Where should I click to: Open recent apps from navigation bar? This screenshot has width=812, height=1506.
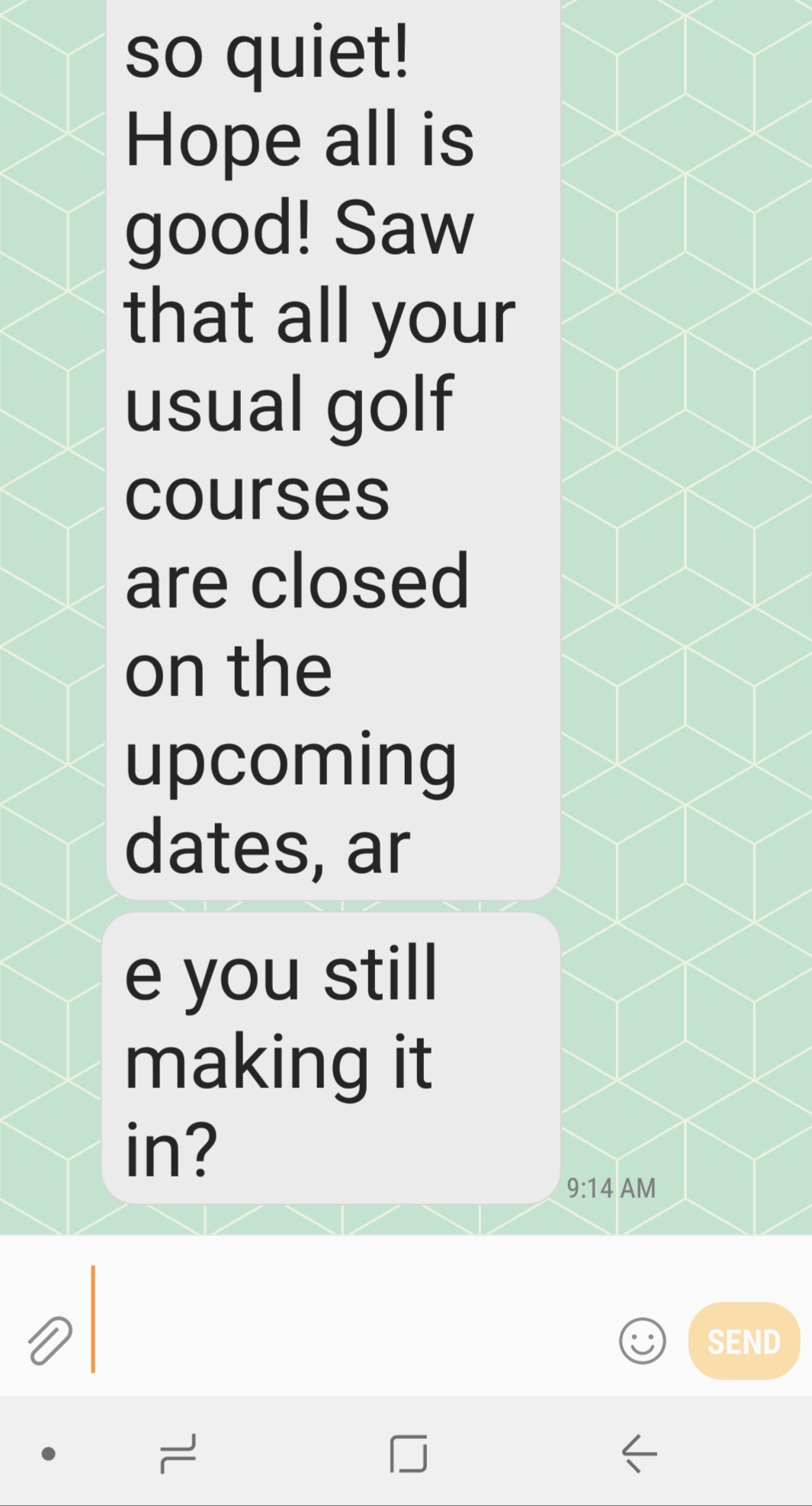click(178, 1453)
